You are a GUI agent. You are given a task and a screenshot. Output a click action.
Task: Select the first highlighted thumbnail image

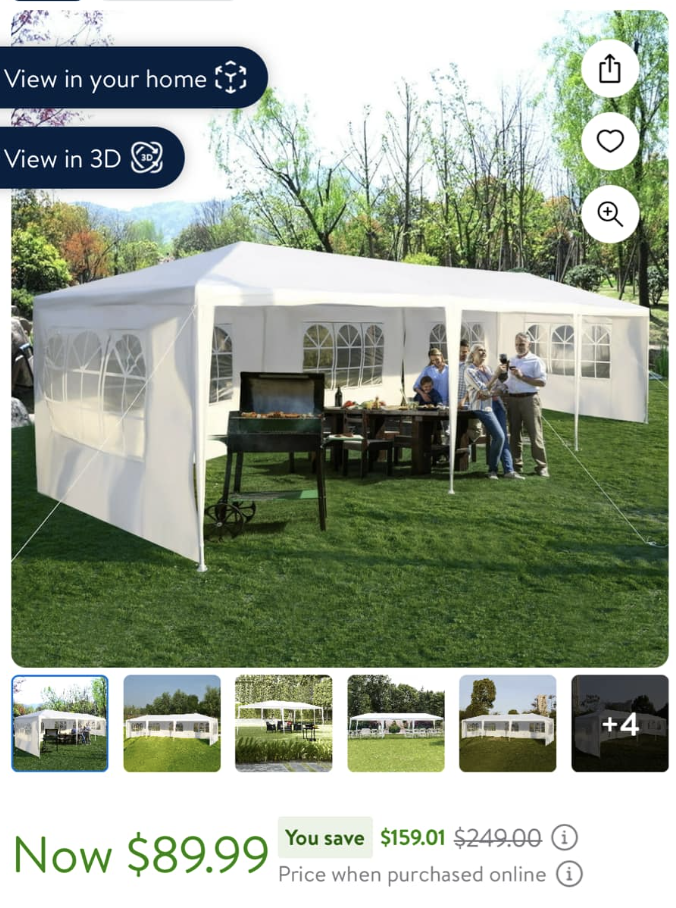[60, 723]
